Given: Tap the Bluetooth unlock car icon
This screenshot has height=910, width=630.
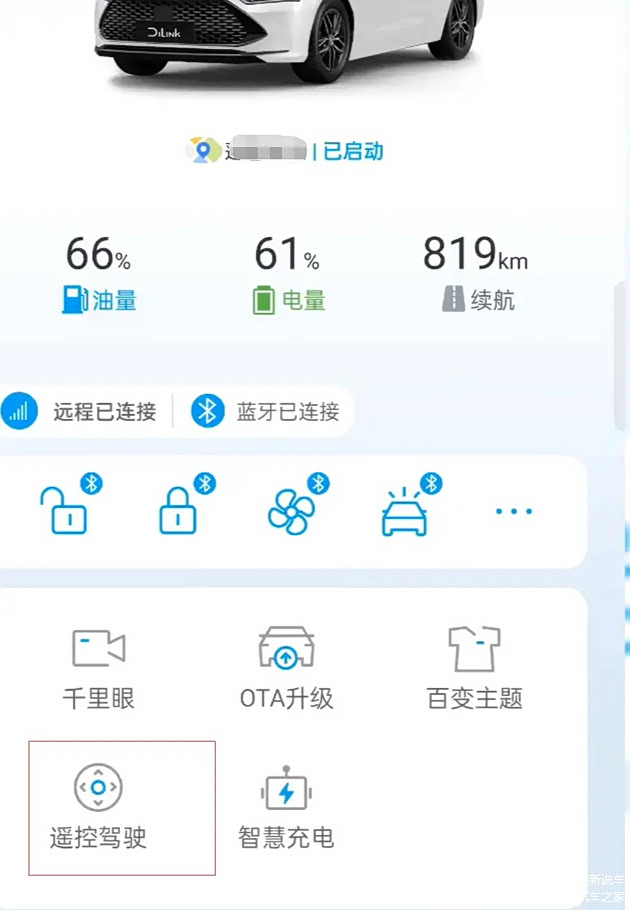Looking at the screenshot, I should pyautogui.click(x=63, y=511).
